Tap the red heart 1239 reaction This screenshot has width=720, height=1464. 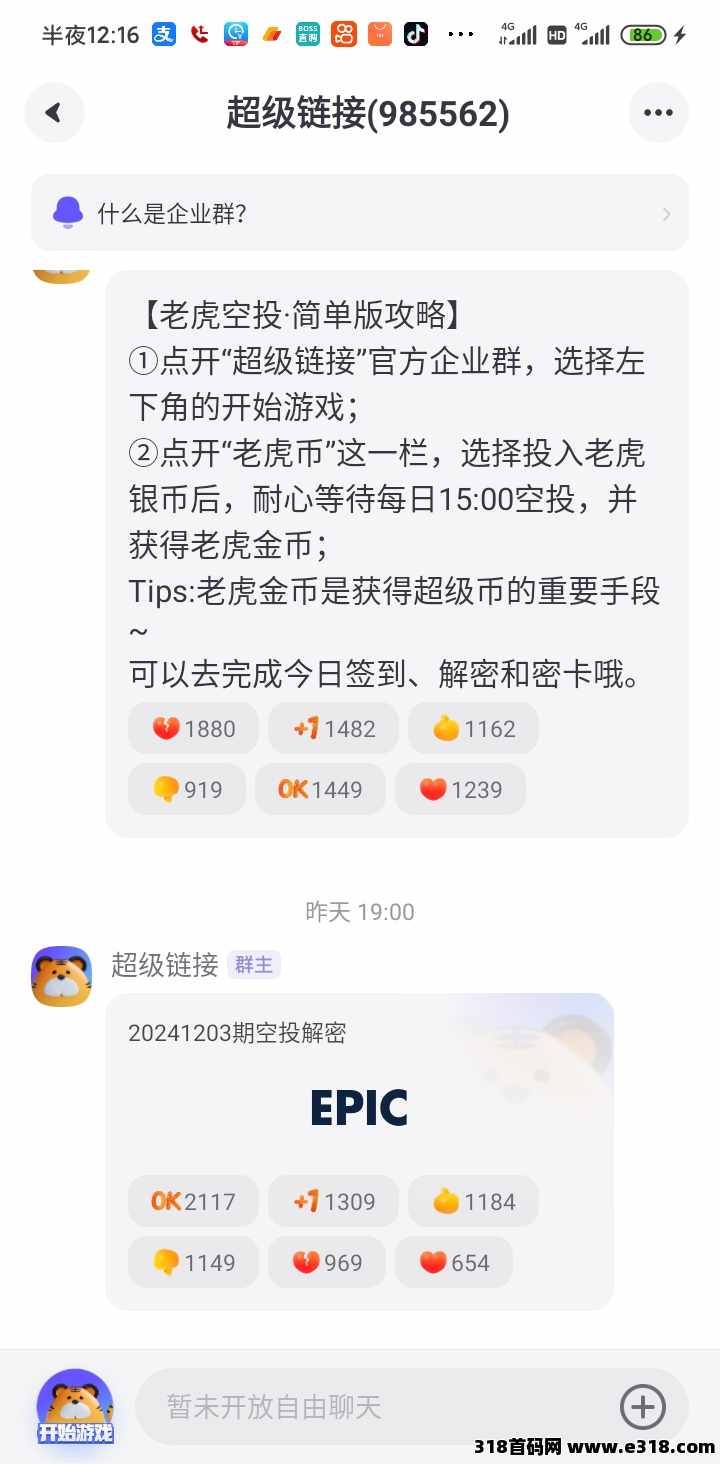coord(460,789)
